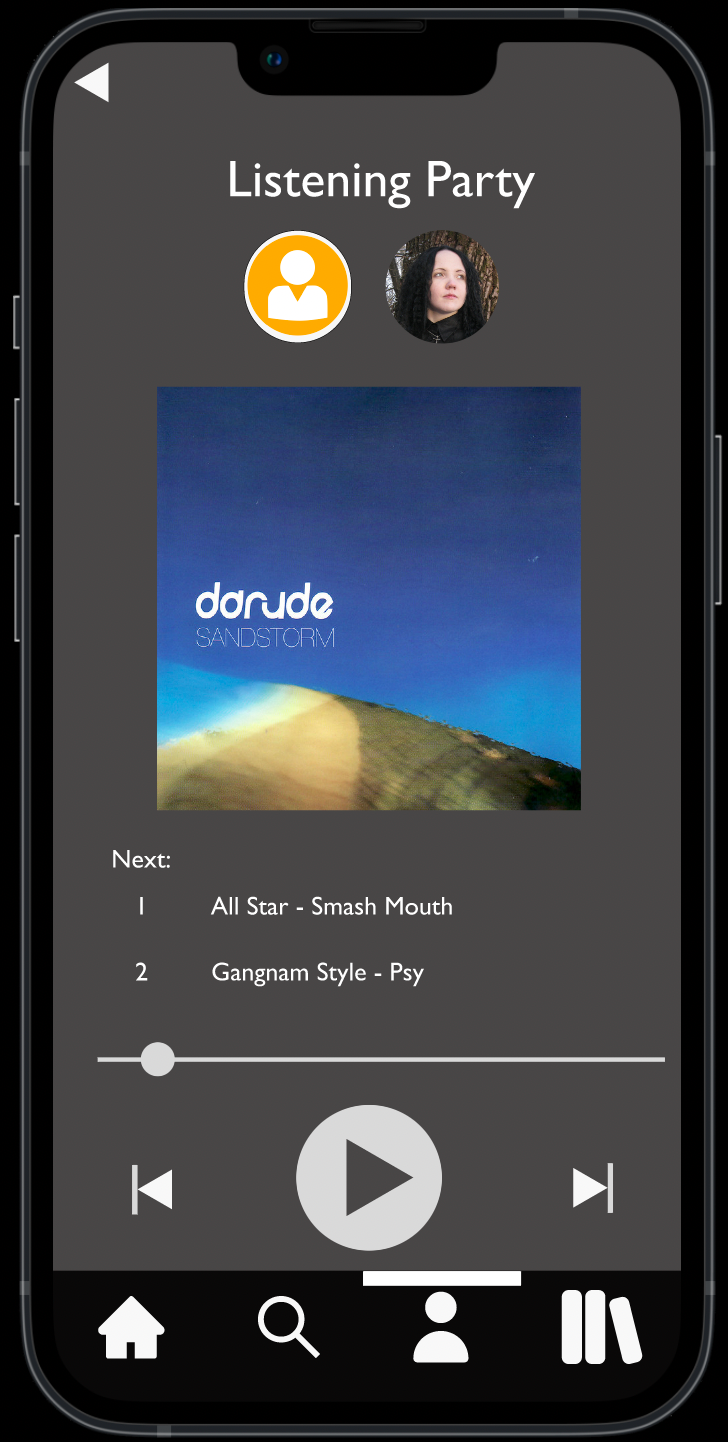Switch to the Search tab
728x1442 pixels.
tap(288, 1327)
